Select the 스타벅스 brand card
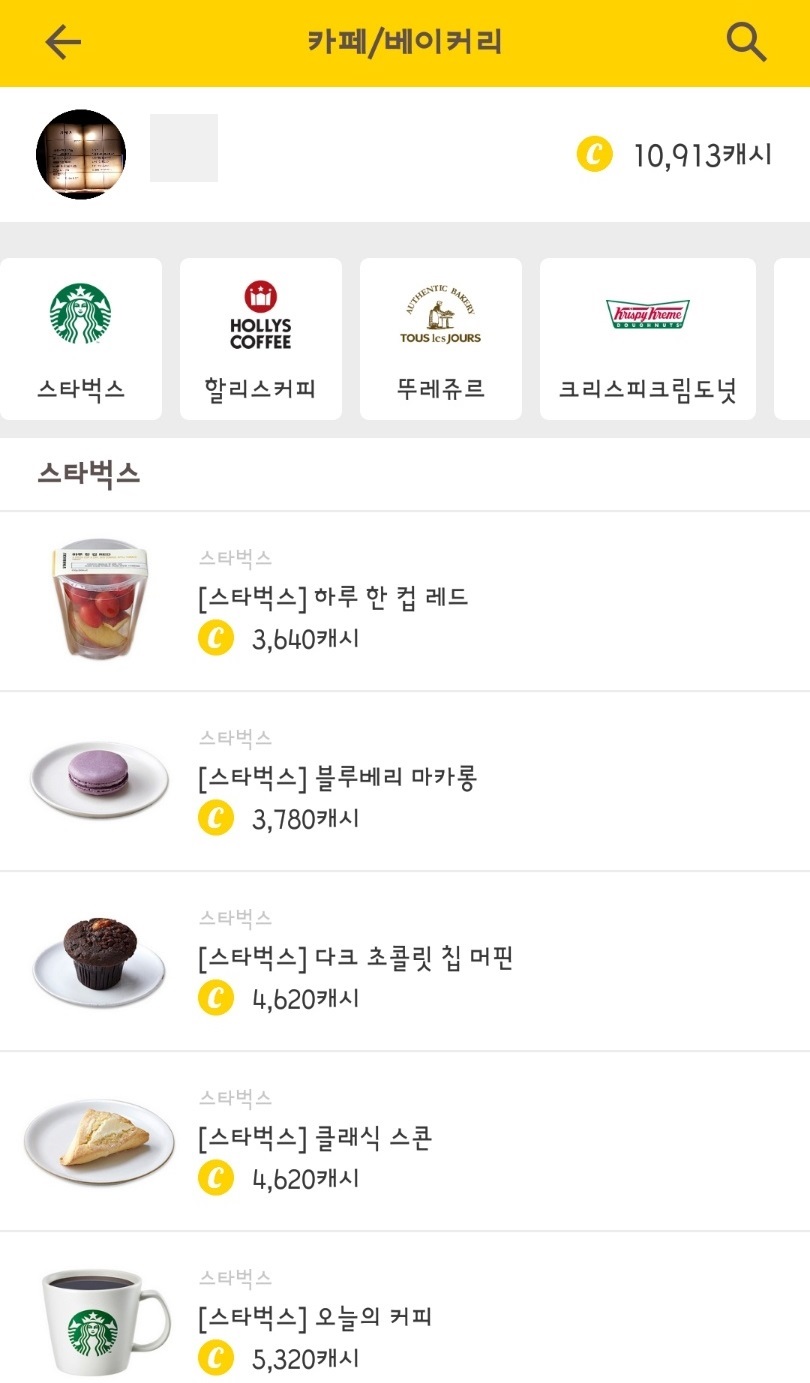Screen dimensions: 810x1383 tap(81, 338)
